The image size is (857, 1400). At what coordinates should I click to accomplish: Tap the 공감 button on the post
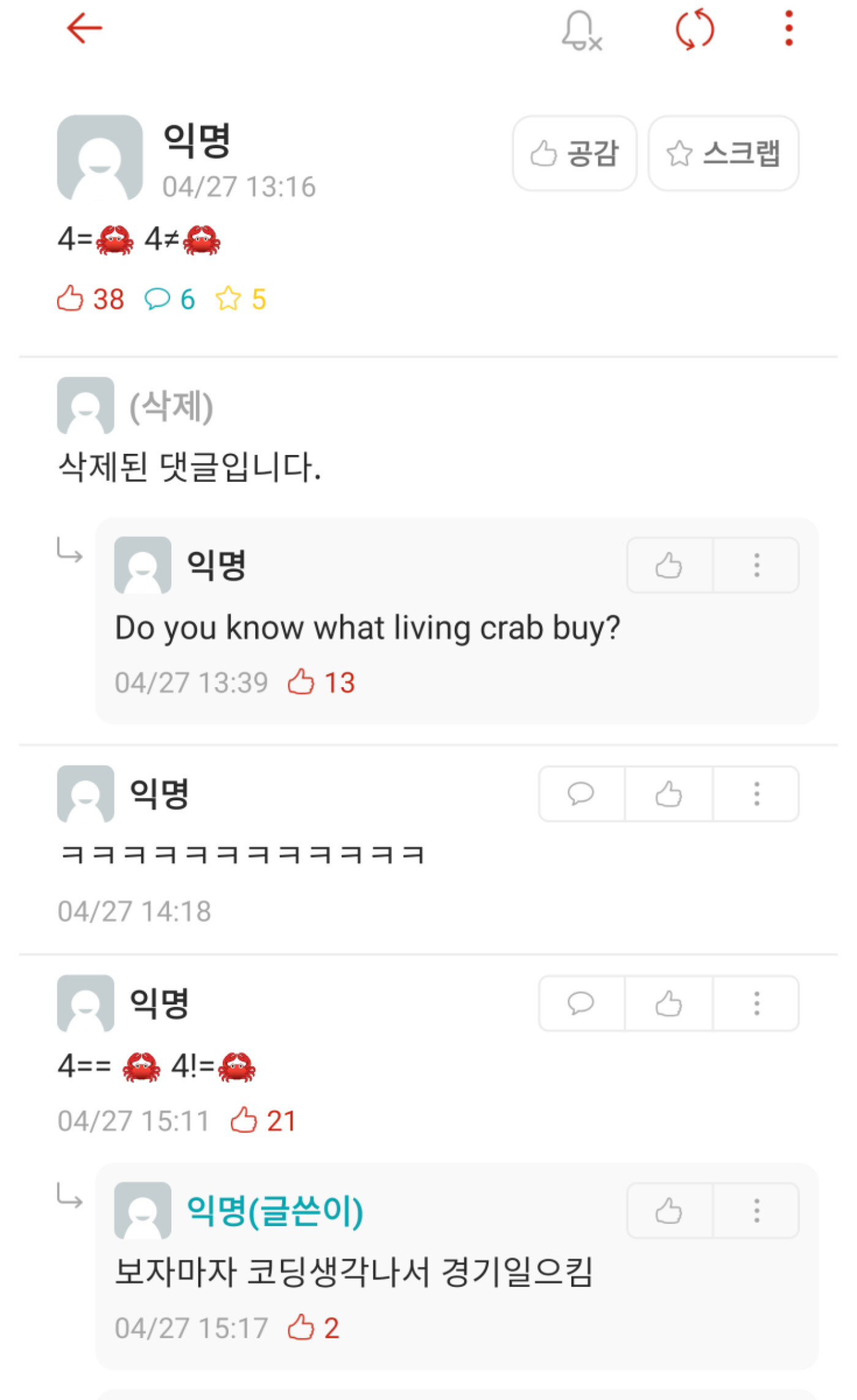click(574, 153)
